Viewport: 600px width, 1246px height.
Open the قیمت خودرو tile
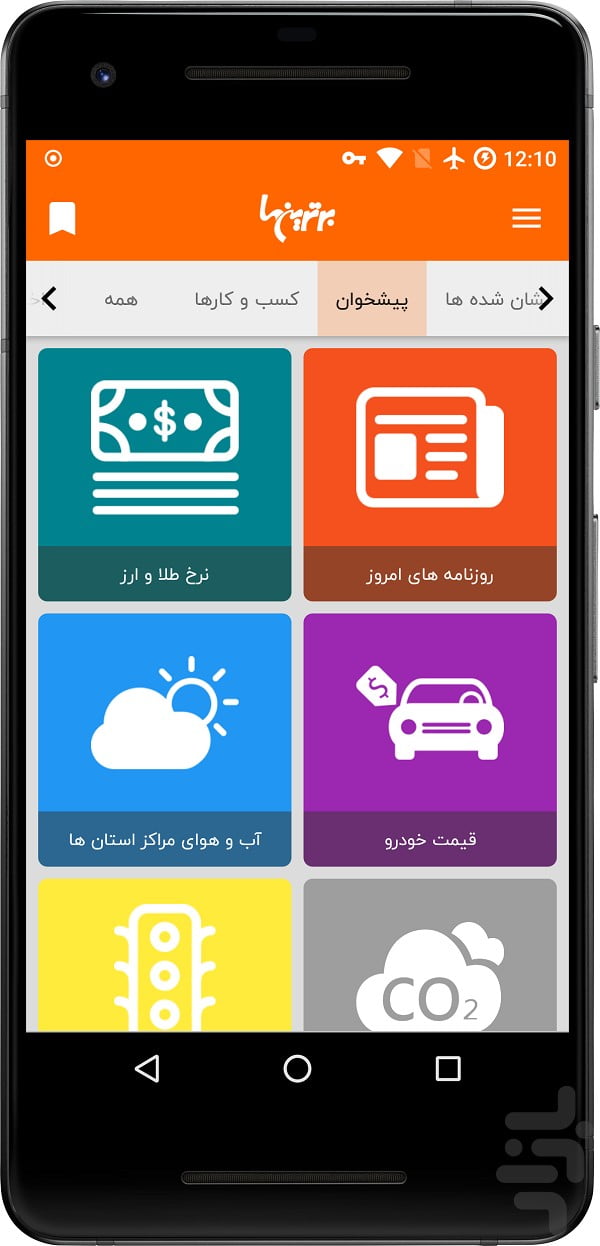tap(430, 739)
